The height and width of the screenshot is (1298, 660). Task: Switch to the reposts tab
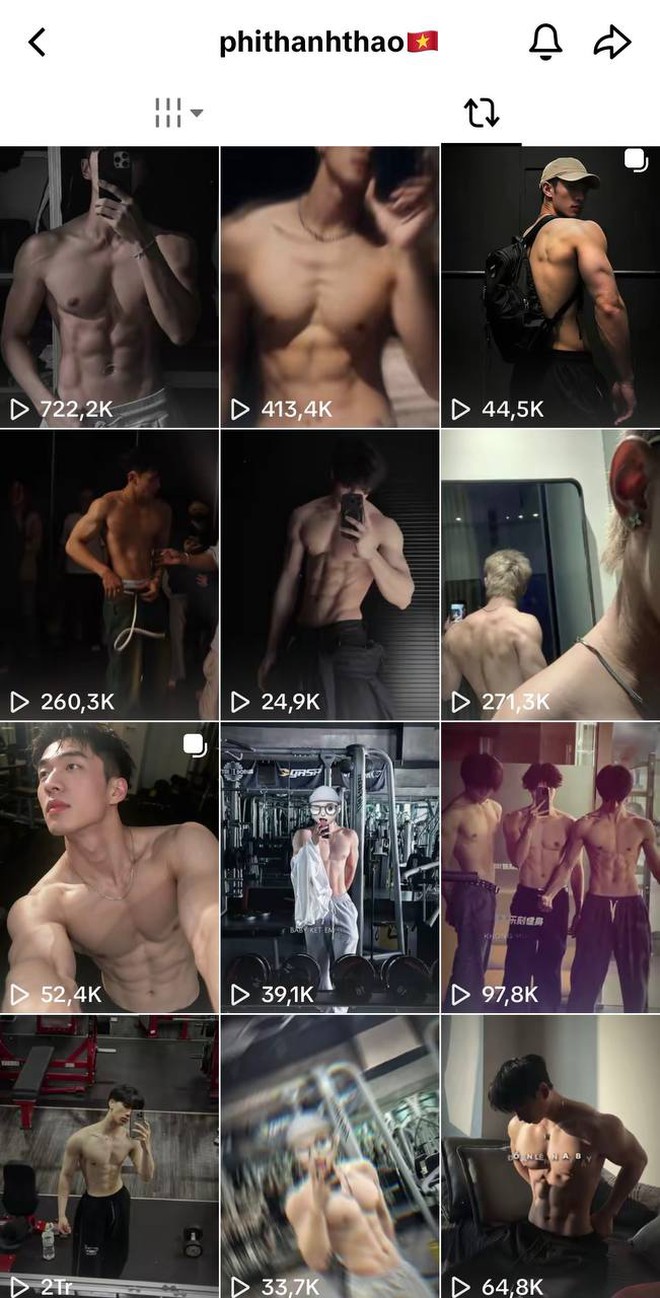point(481,113)
